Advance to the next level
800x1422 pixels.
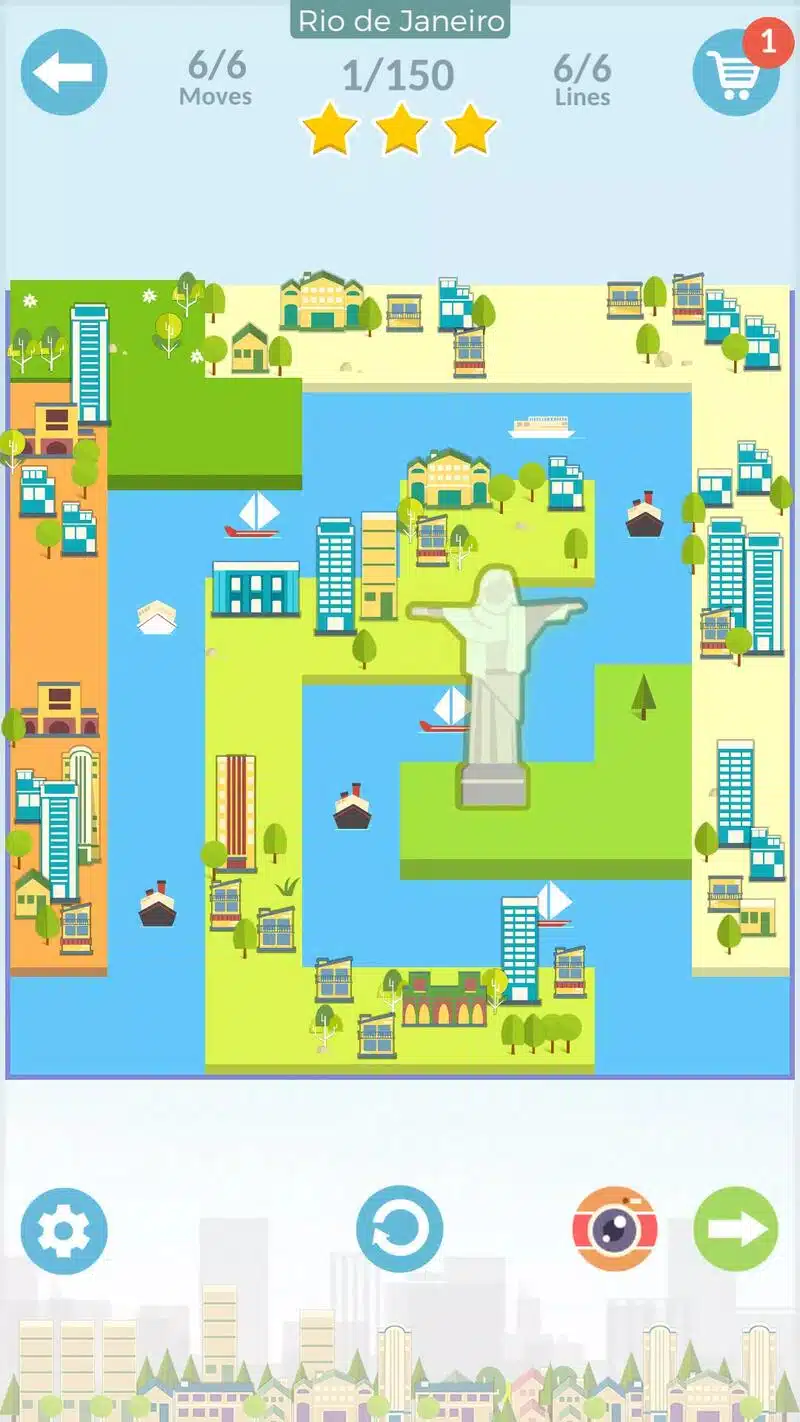click(x=737, y=1229)
